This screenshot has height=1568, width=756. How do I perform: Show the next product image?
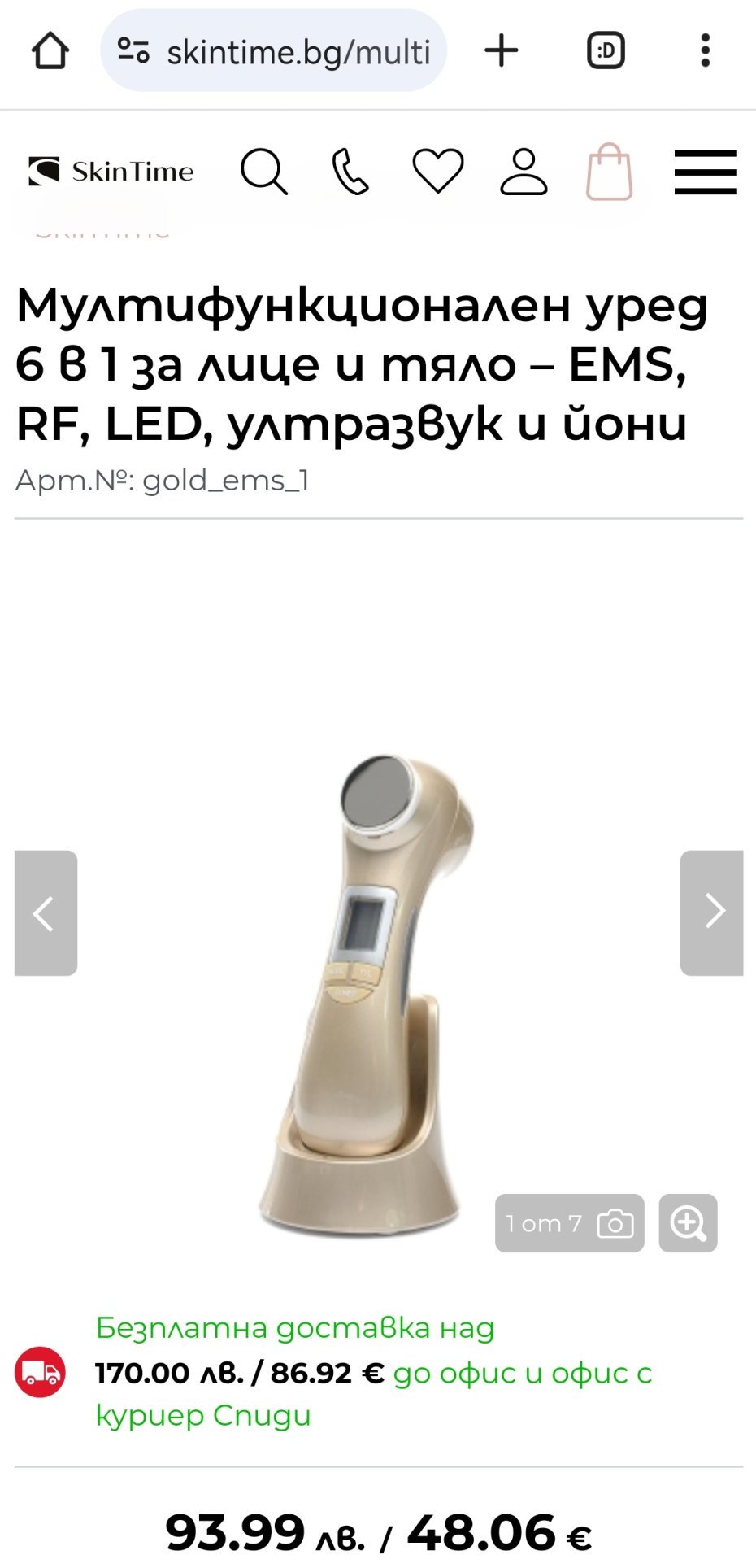coord(711,912)
